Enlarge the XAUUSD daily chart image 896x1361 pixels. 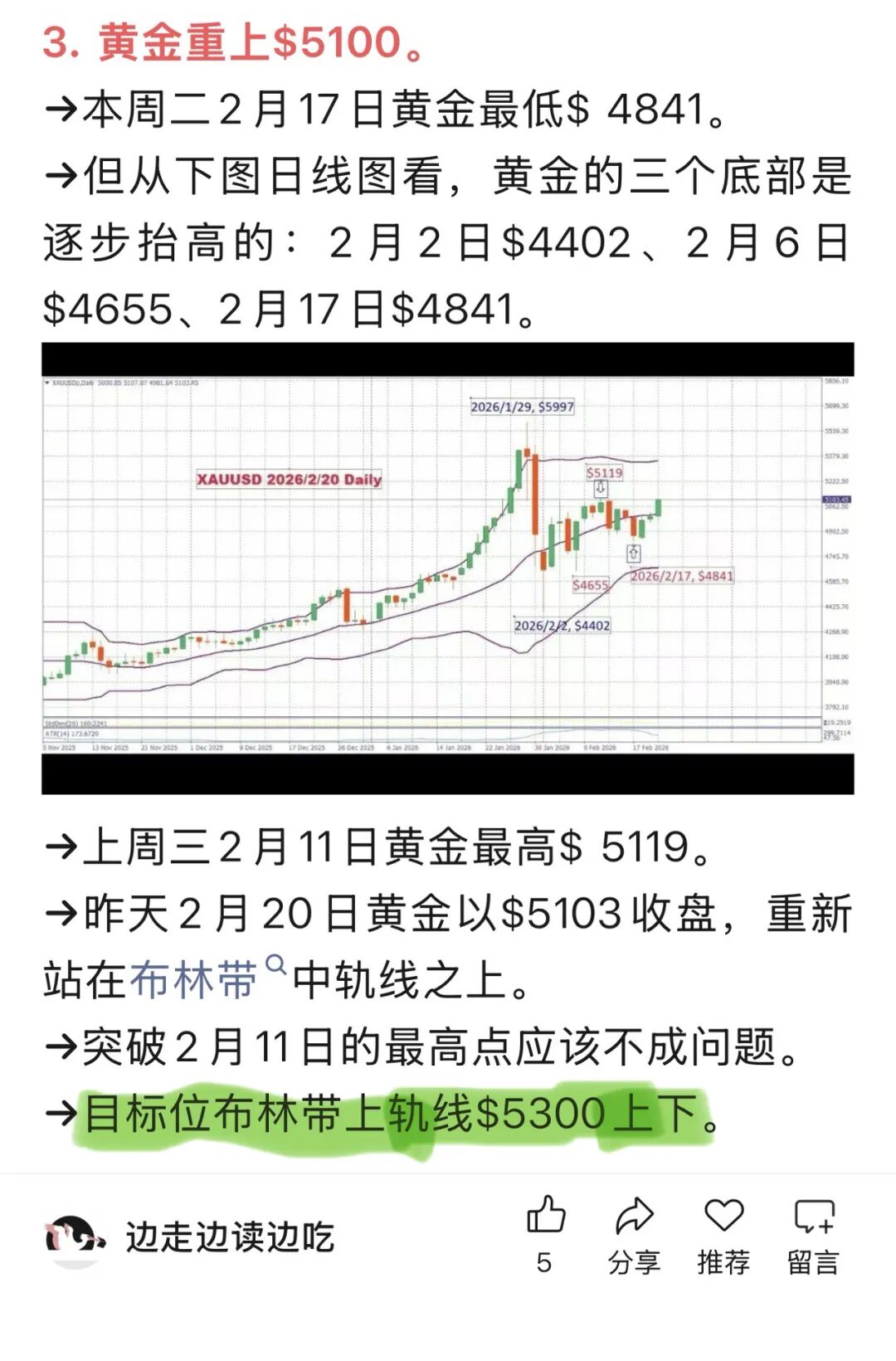(x=448, y=568)
